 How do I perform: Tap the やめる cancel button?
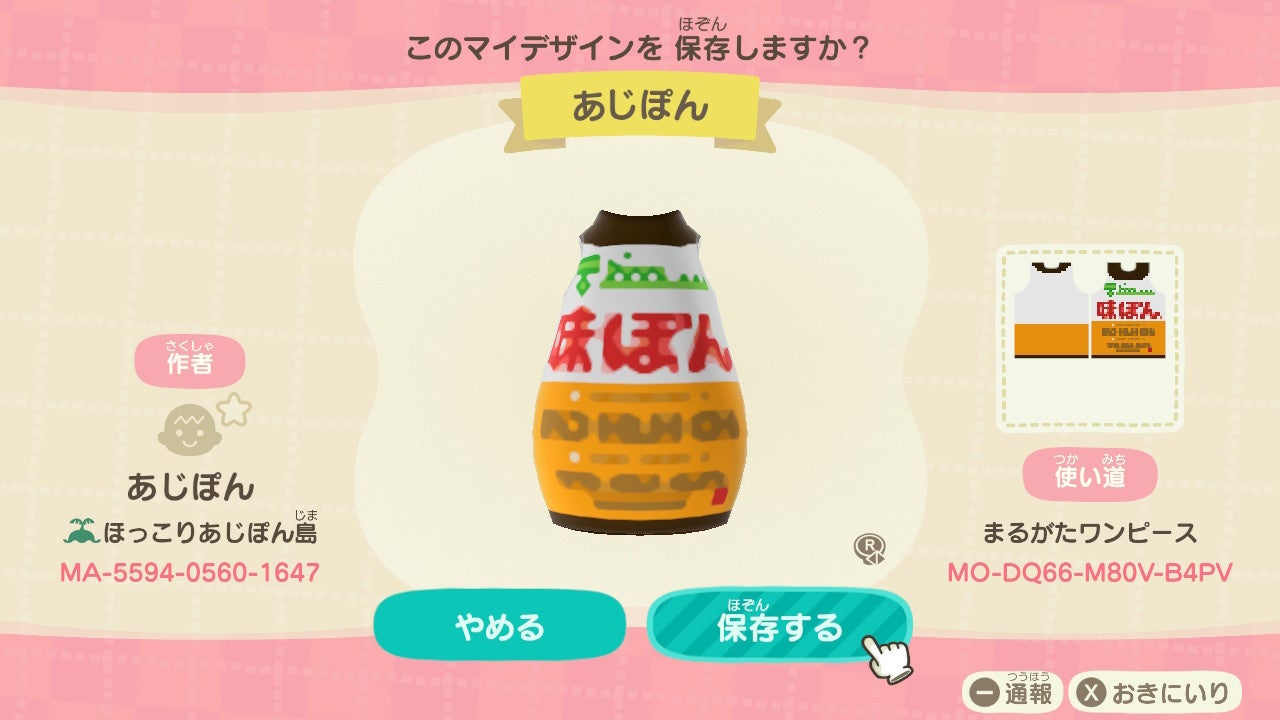click(x=499, y=626)
